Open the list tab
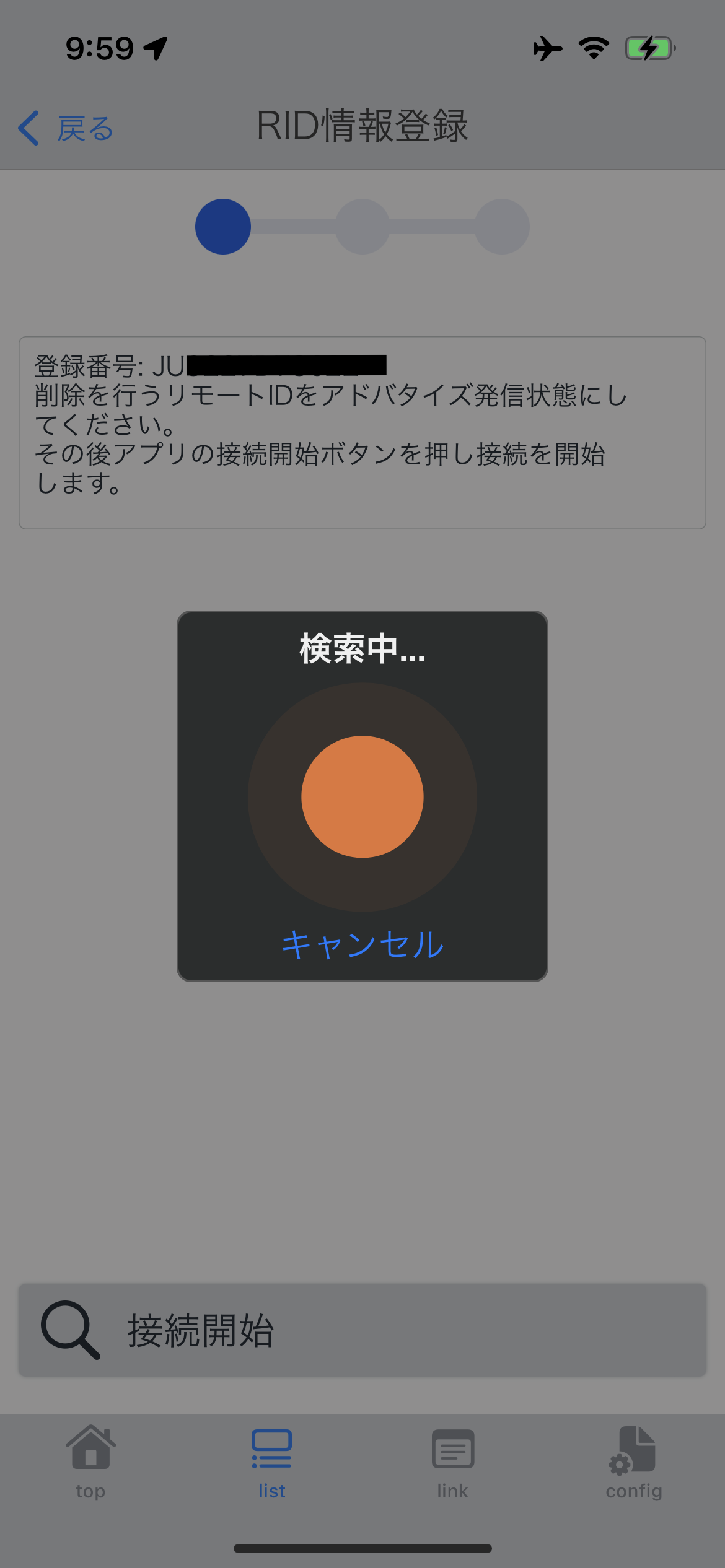725x1568 pixels. pyautogui.click(x=271, y=1463)
